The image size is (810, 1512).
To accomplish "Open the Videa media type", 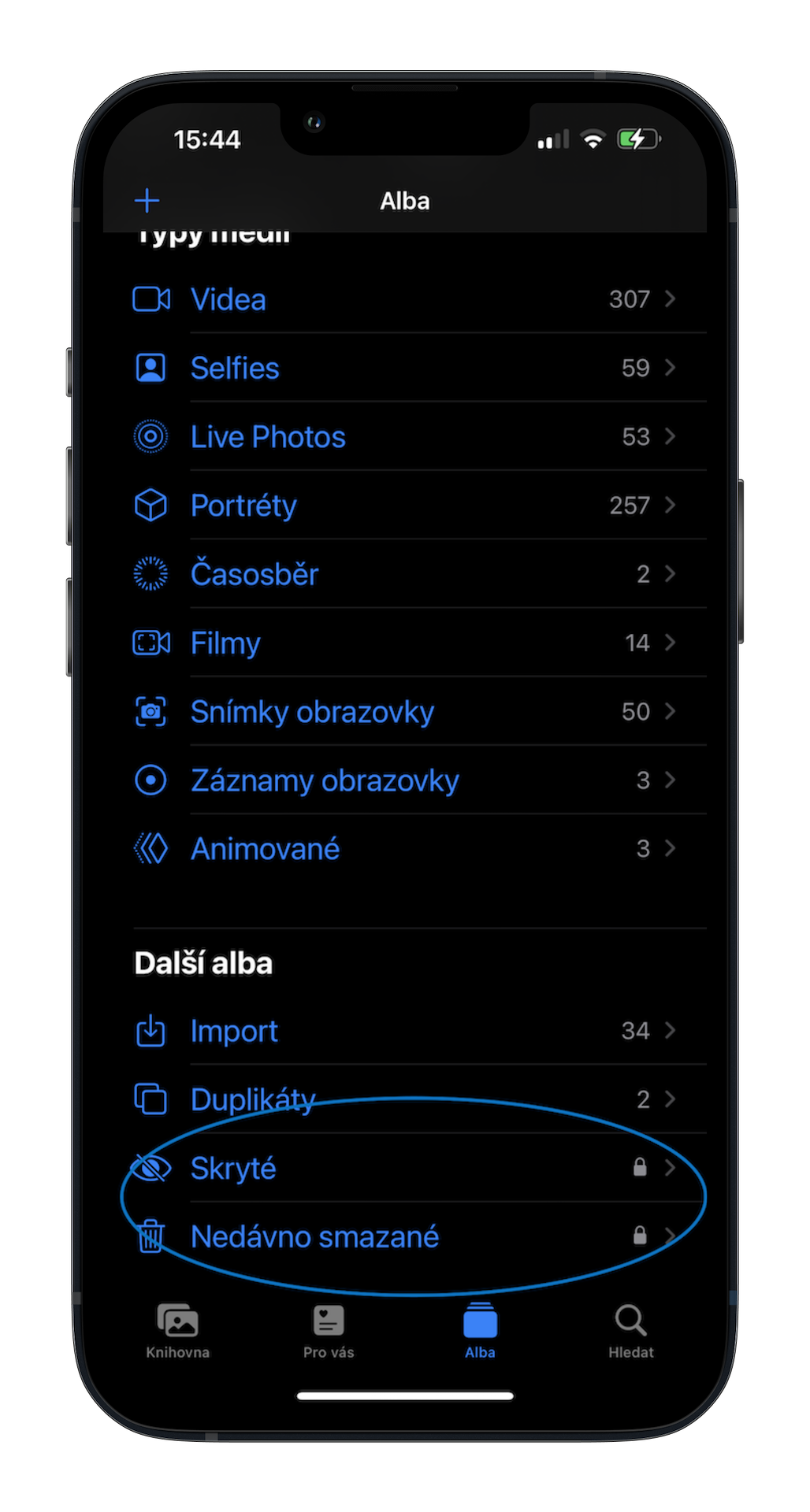I will 405,299.
